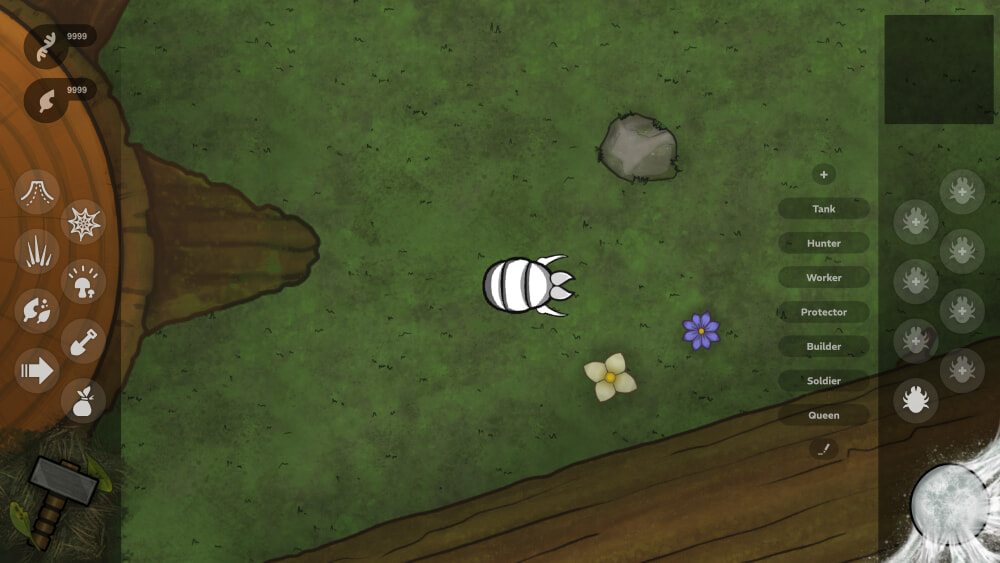Select the shovel dig tool
Screen dimensions: 1000x563
click(83, 341)
